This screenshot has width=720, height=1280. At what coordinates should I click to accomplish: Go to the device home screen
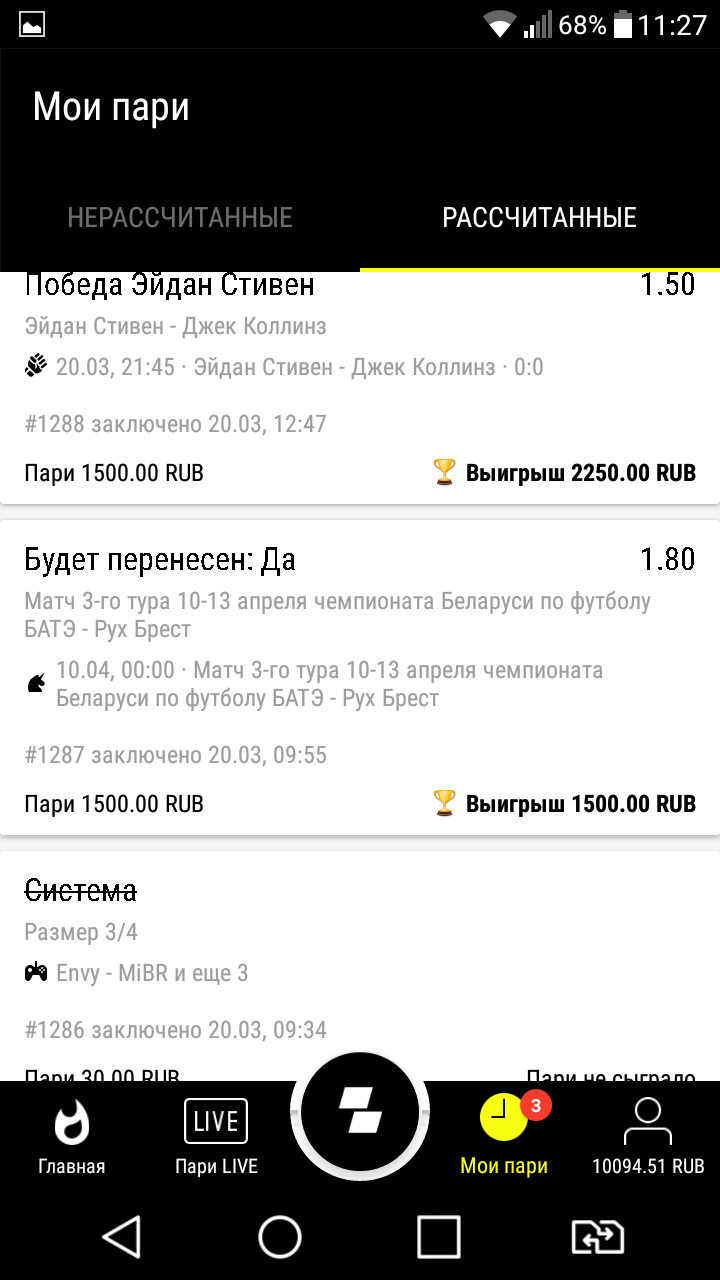[x=280, y=1238]
